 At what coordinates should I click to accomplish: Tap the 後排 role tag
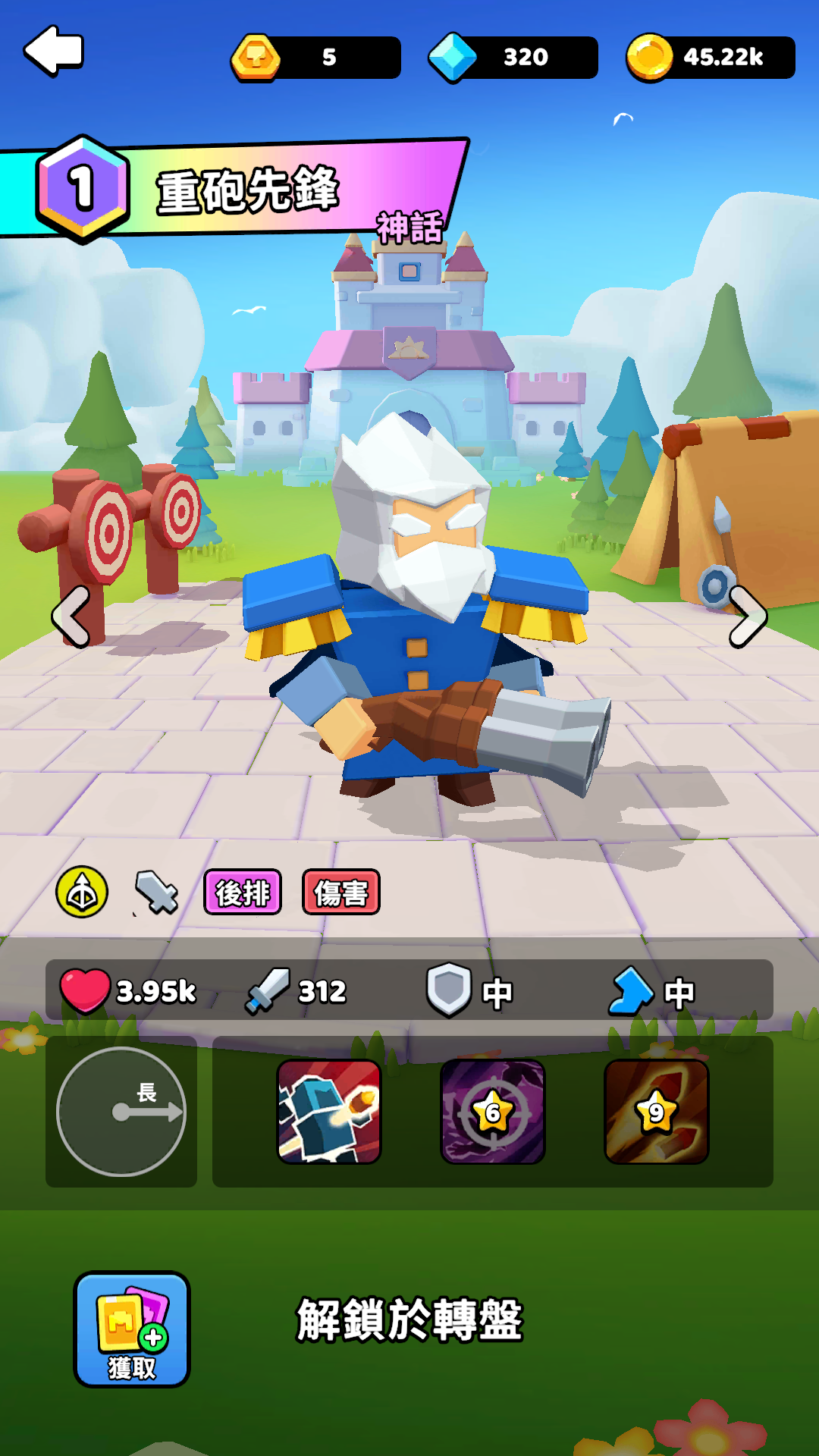[x=243, y=893]
